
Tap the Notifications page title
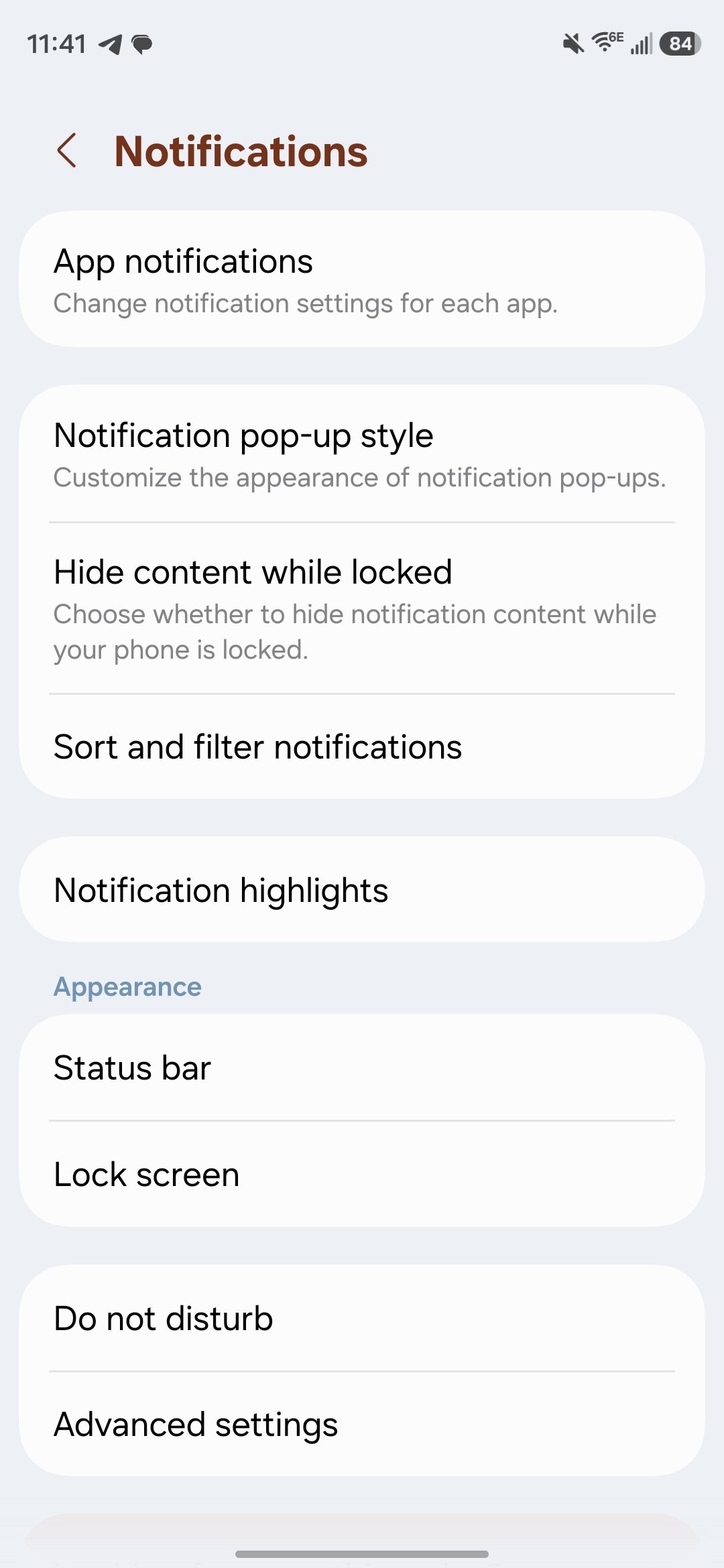click(x=241, y=153)
